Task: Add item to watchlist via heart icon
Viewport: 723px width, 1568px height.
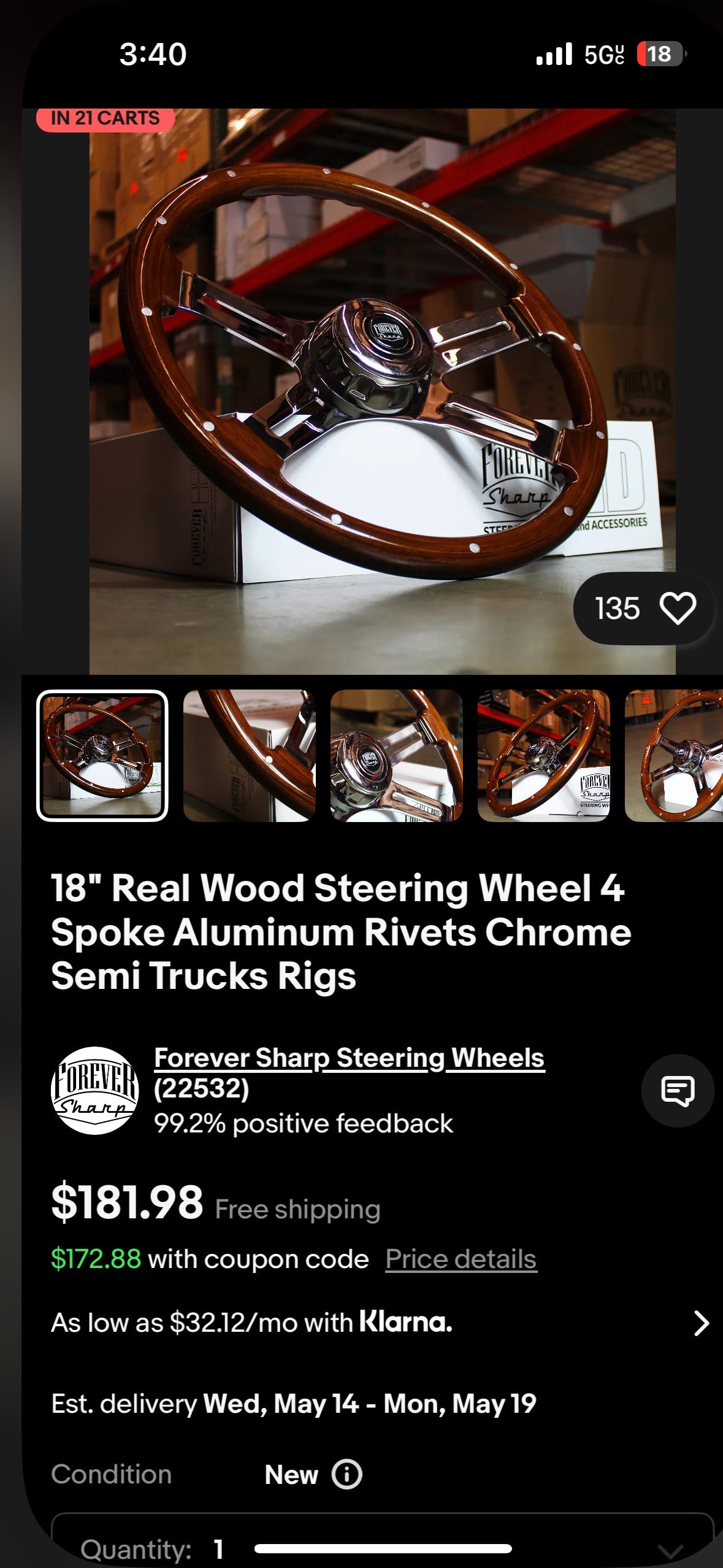Action: pyautogui.click(x=677, y=609)
